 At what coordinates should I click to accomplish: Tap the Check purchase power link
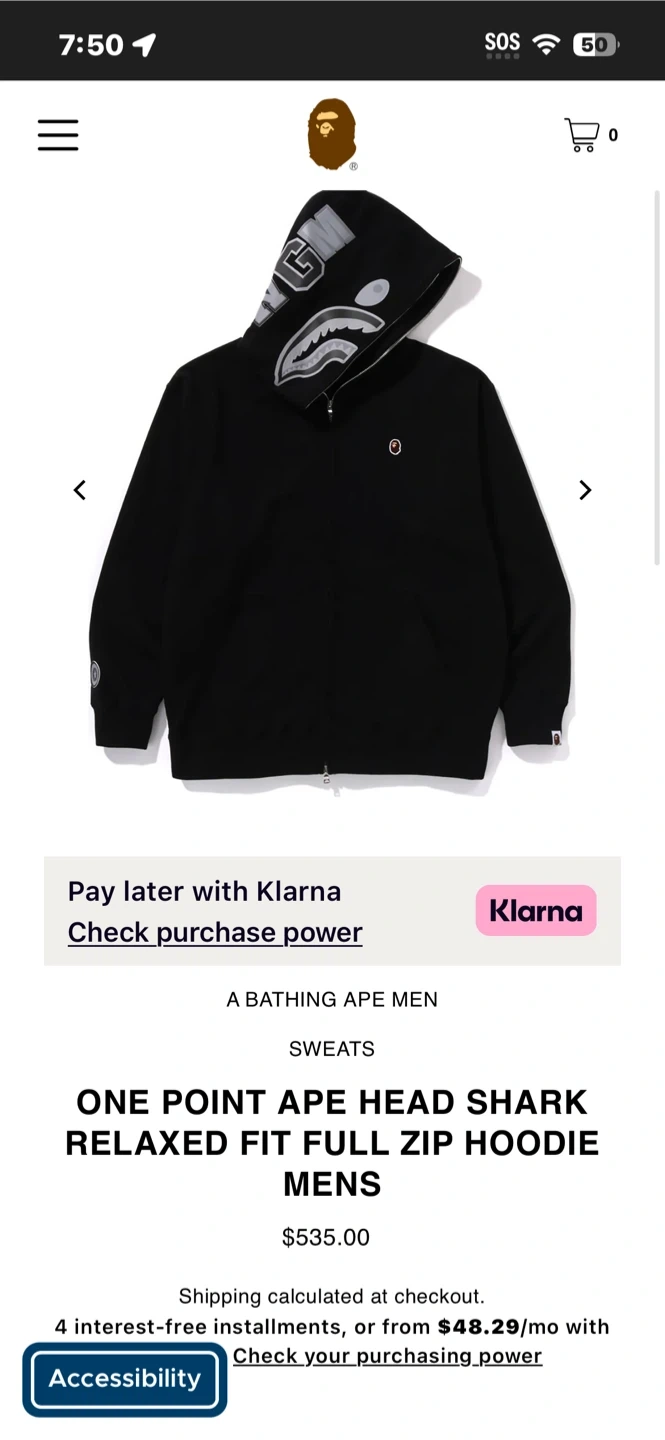pyautogui.click(x=215, y=932)
